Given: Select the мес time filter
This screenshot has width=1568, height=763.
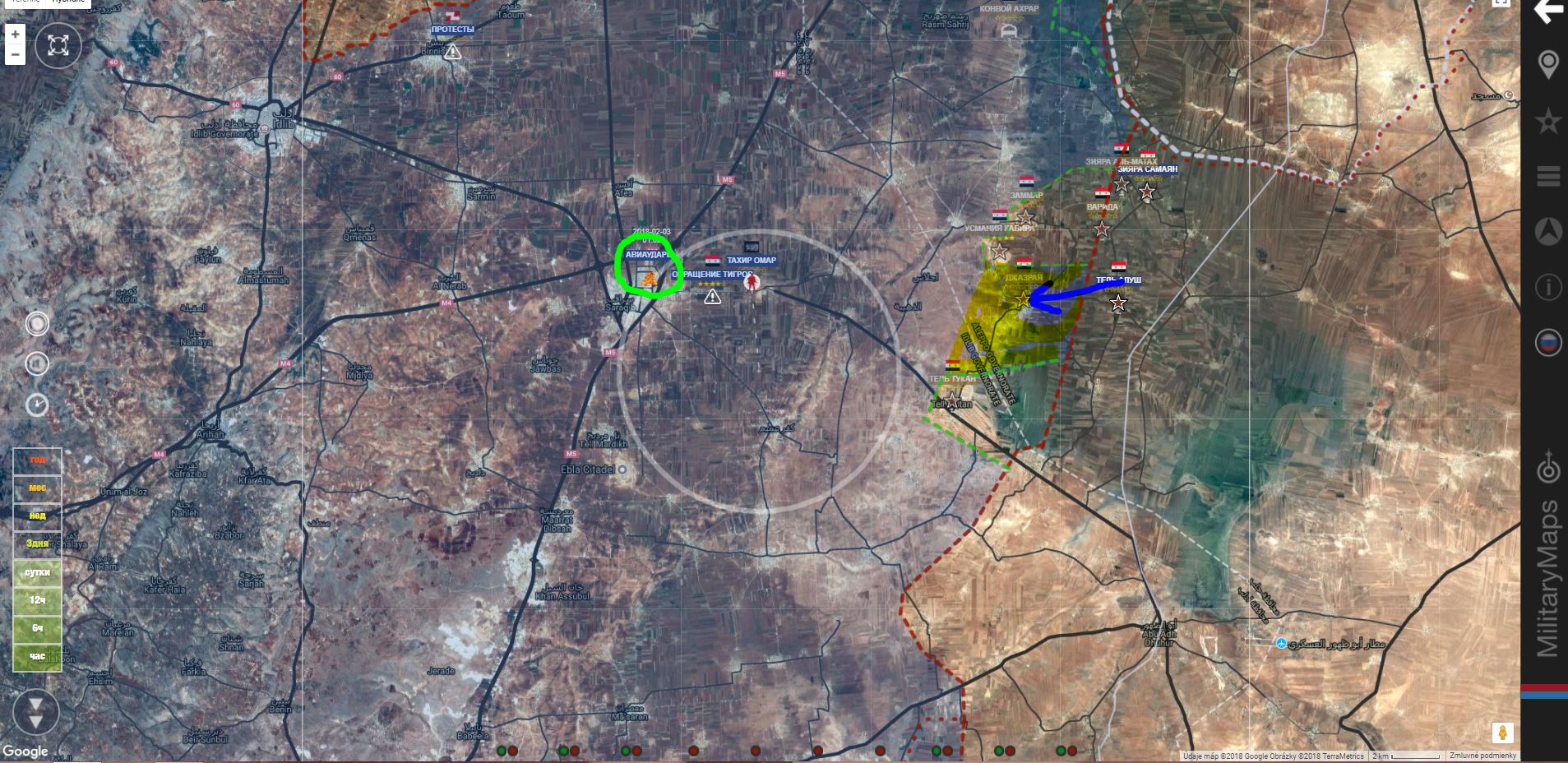Looking at the screenshot, I should pyautogui.click(x=38, y=488).
